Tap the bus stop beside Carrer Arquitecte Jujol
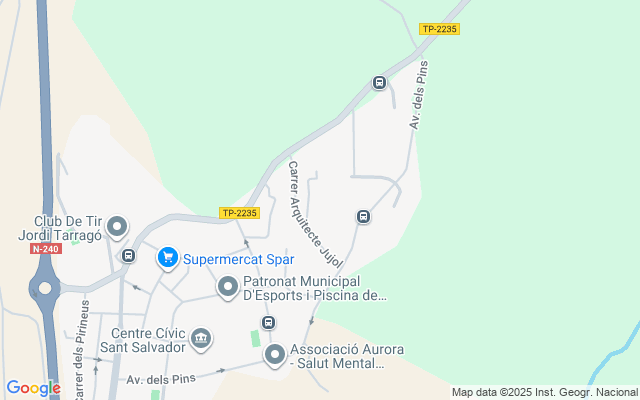Image resolution: width=640 pixels, height=400 pixels. coord(363,216)
